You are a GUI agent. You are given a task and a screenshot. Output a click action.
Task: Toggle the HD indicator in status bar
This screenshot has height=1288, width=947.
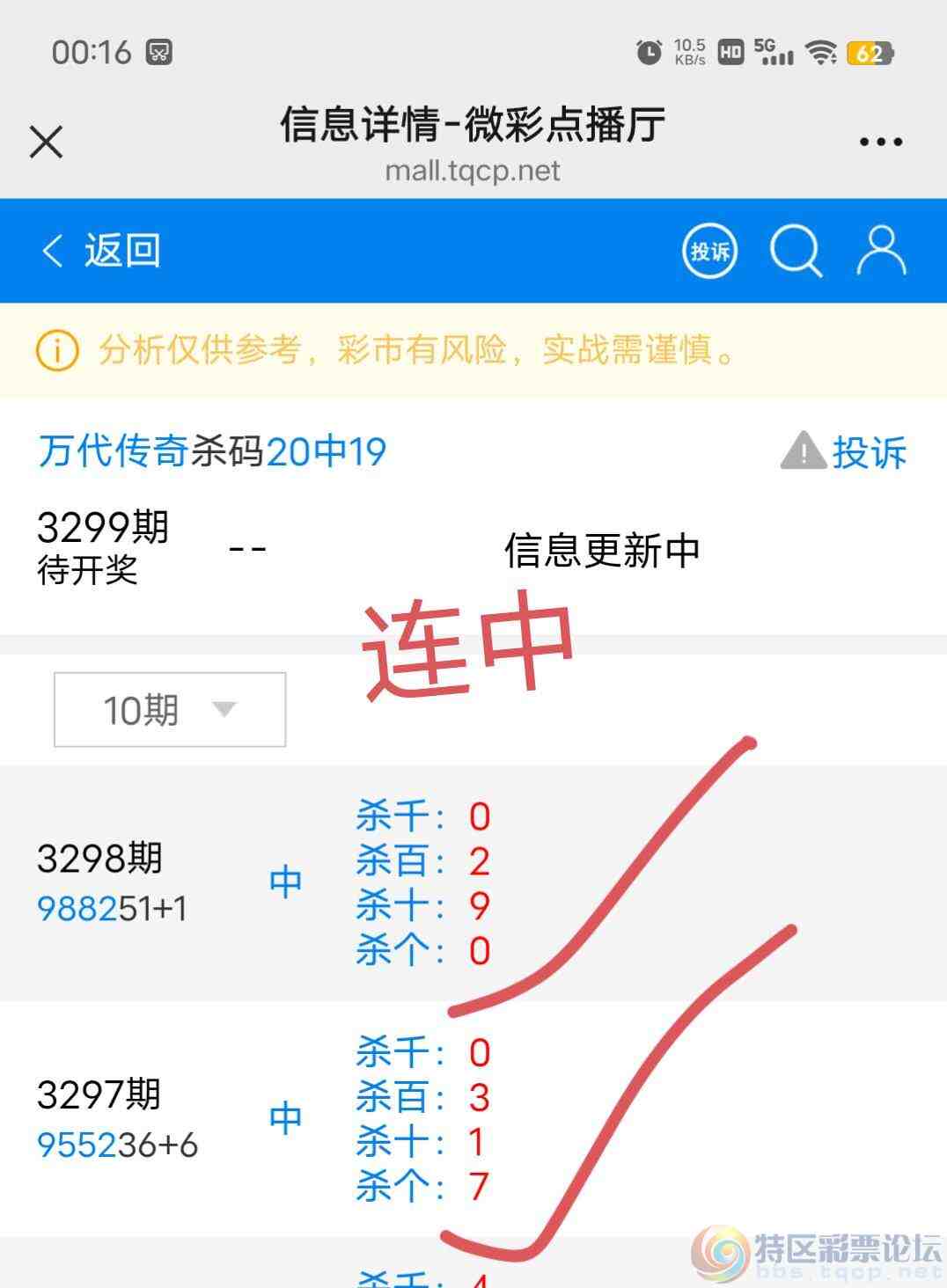[730, 51]
